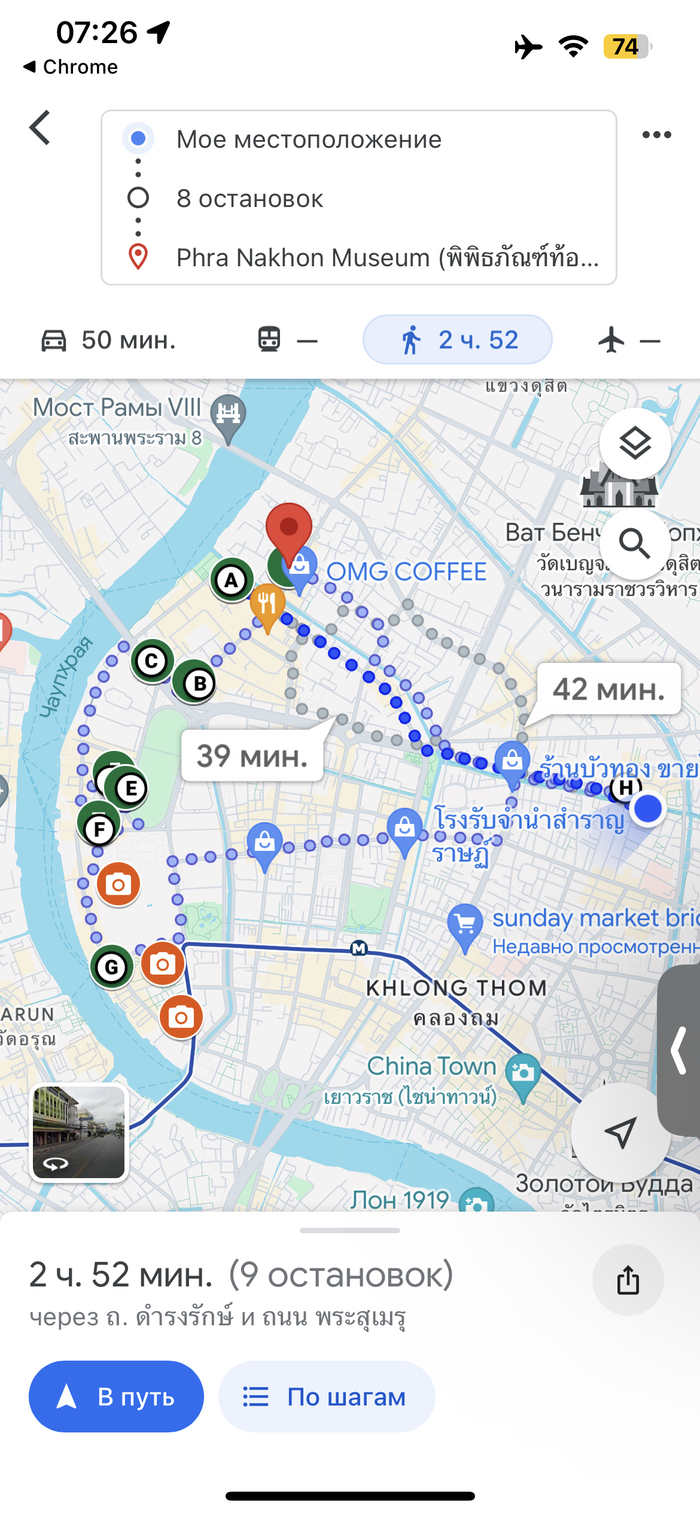Select the alternative 39 мин. route
700x1515 pixels.
251,755
